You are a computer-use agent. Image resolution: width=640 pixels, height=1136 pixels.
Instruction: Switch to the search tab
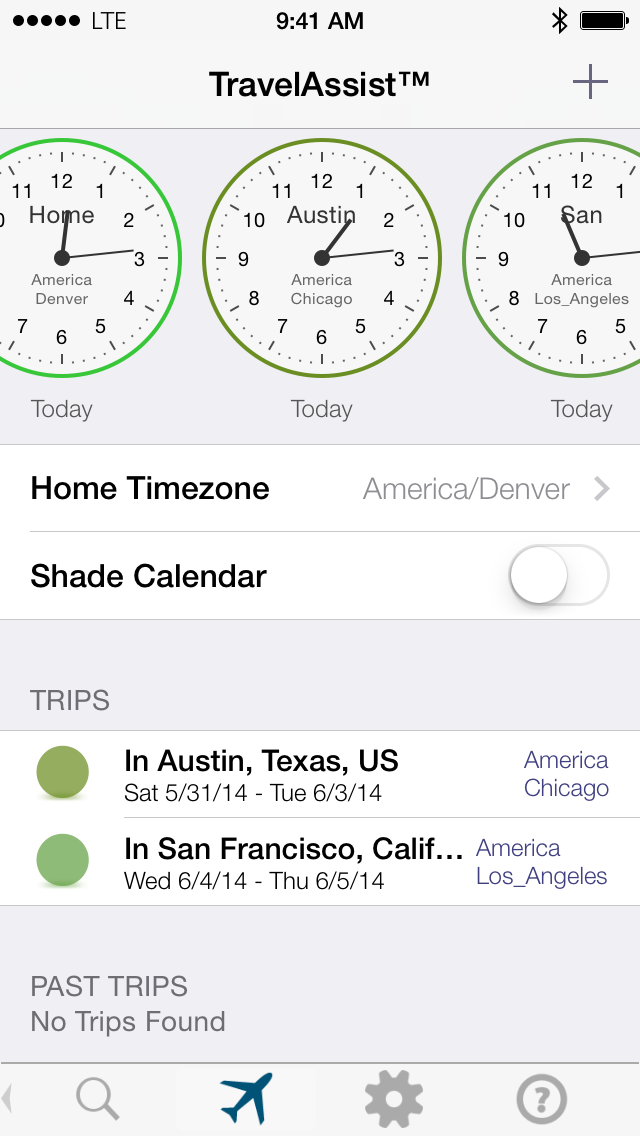tap(98, 1099)
